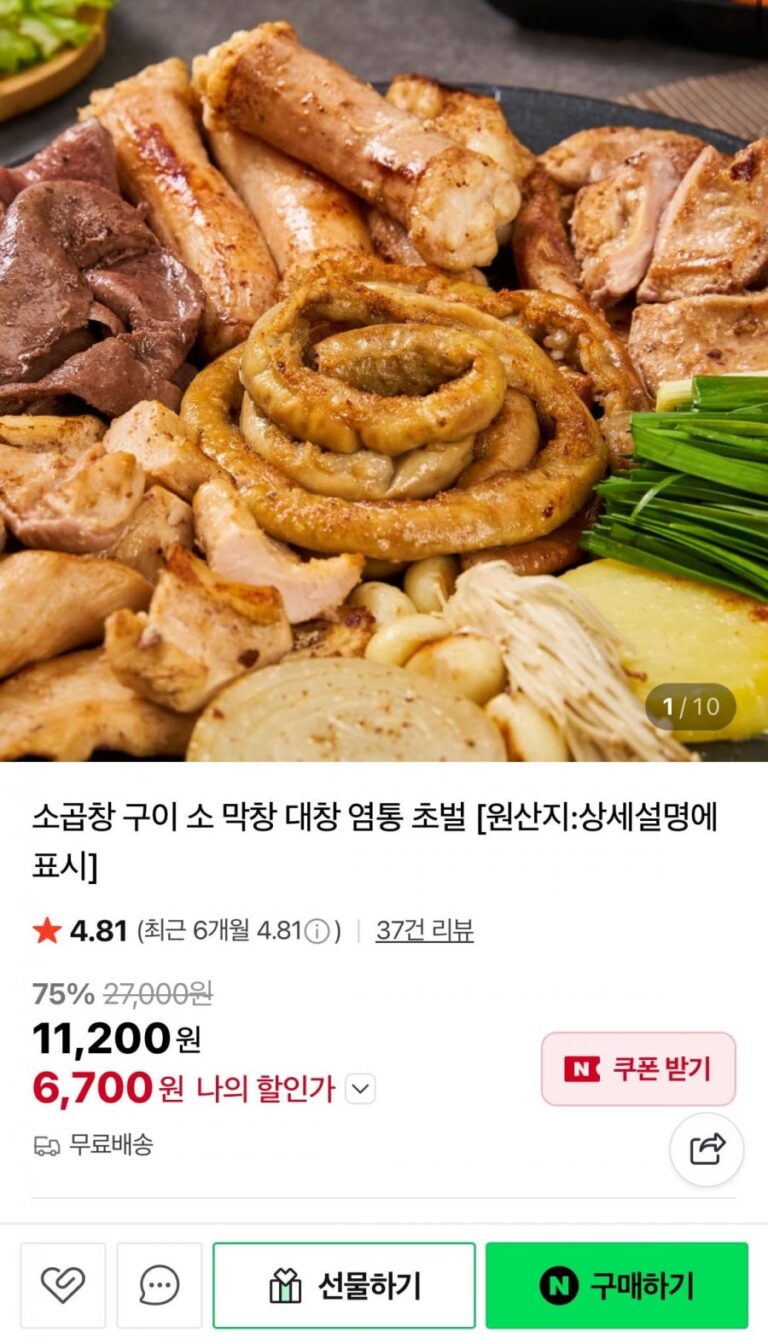Open the main product photo
The image size is (768, 1344).
coord(384,380)
